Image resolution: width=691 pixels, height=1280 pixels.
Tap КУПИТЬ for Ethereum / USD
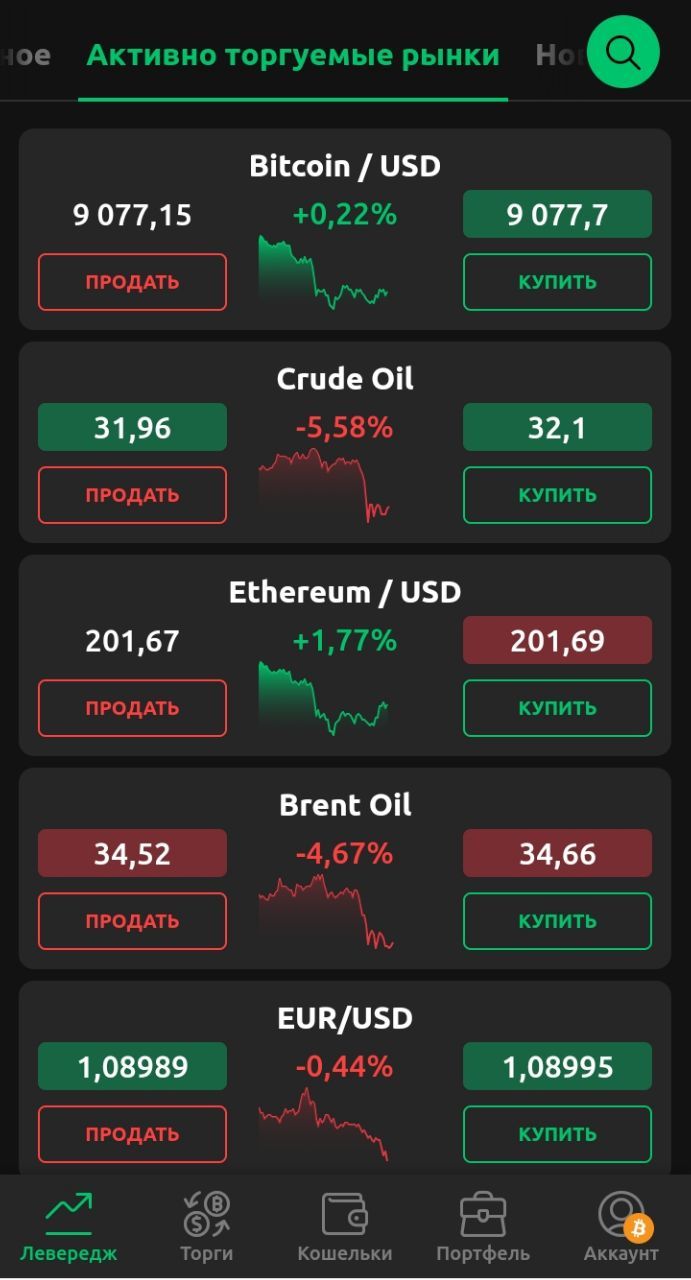[557, 708]
